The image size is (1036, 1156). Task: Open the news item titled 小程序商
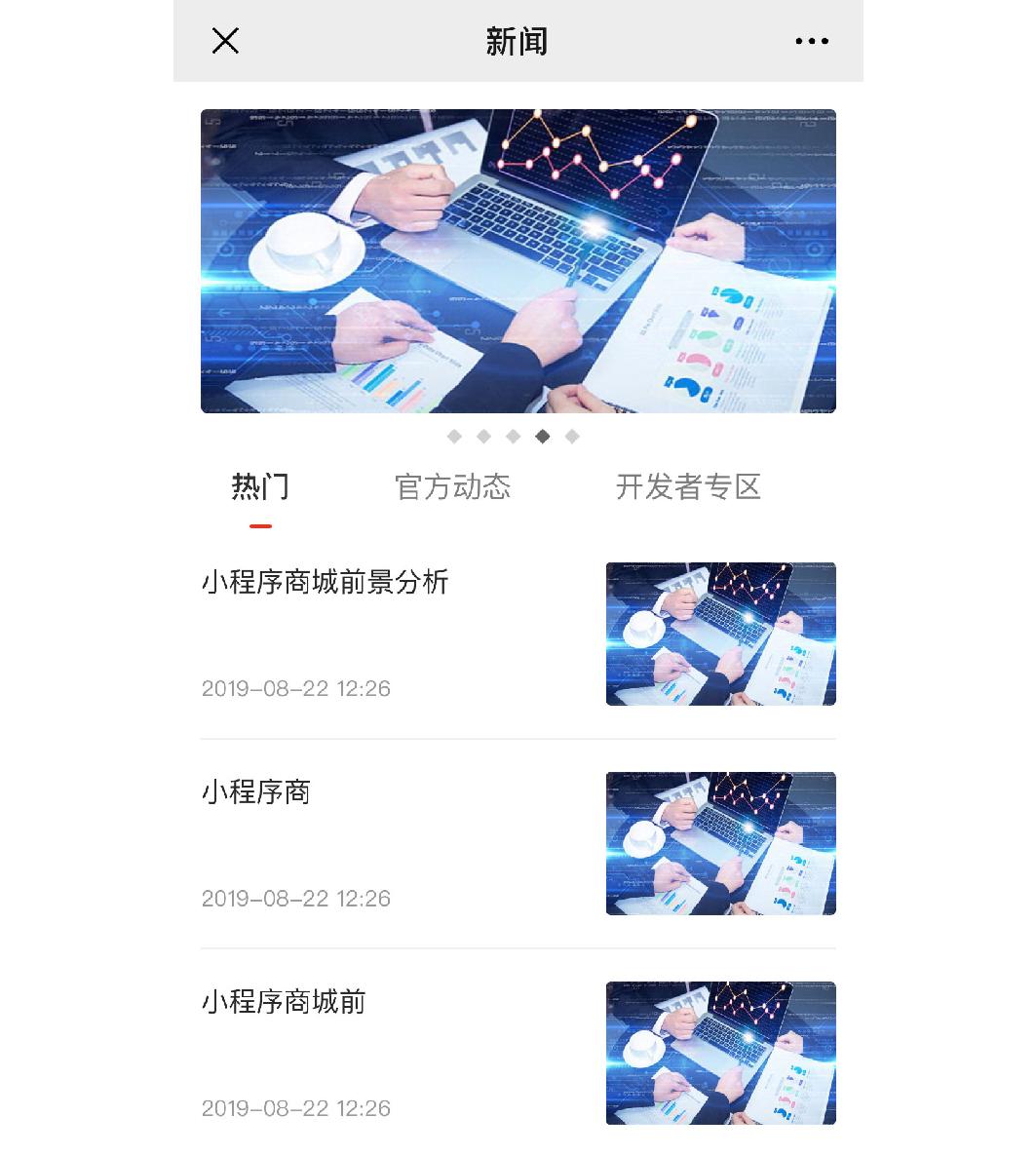coord(256,792)
